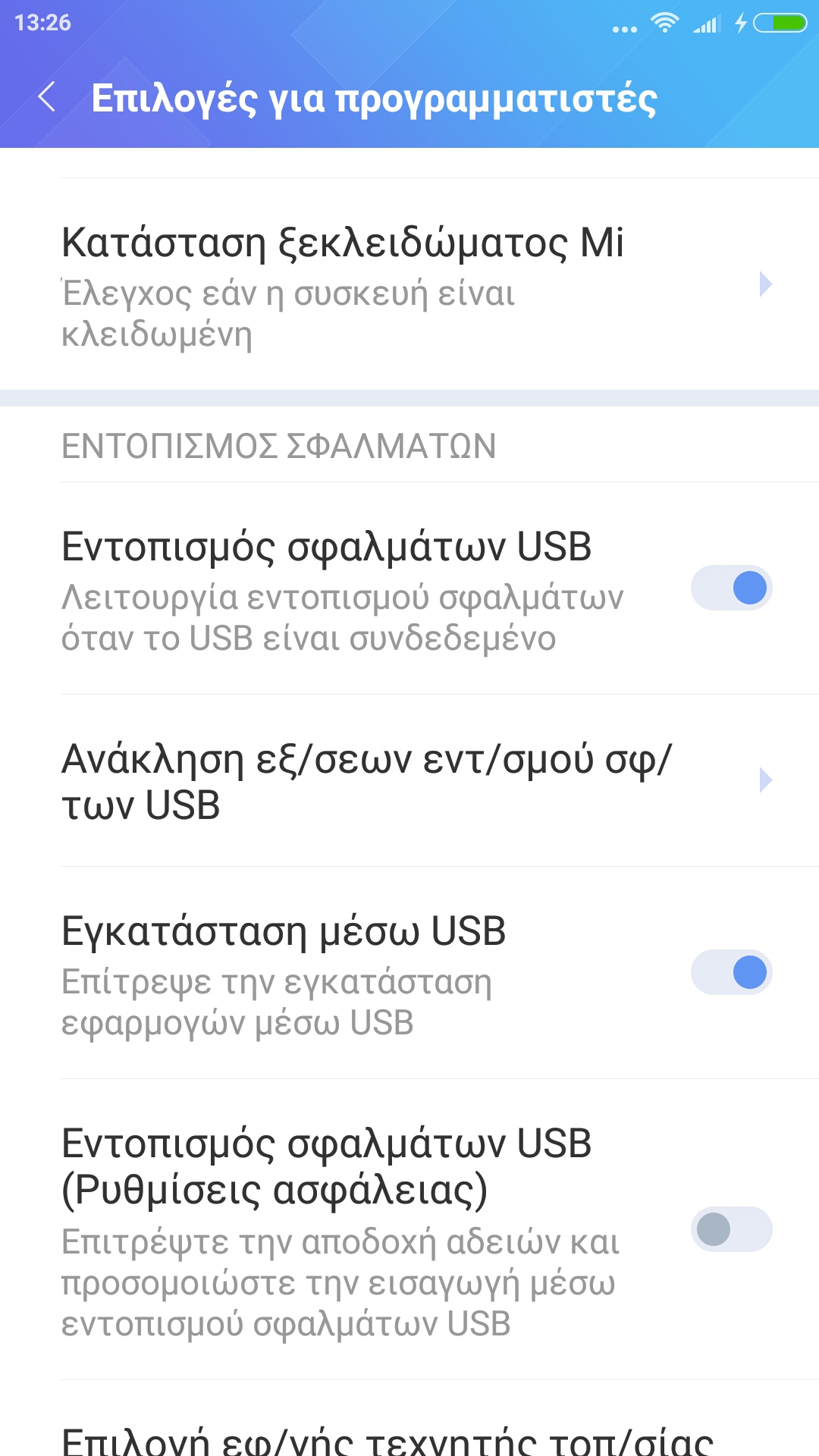Open Κατάσταση ξεκλειδώματος Mi

click(x=409, y=284)
